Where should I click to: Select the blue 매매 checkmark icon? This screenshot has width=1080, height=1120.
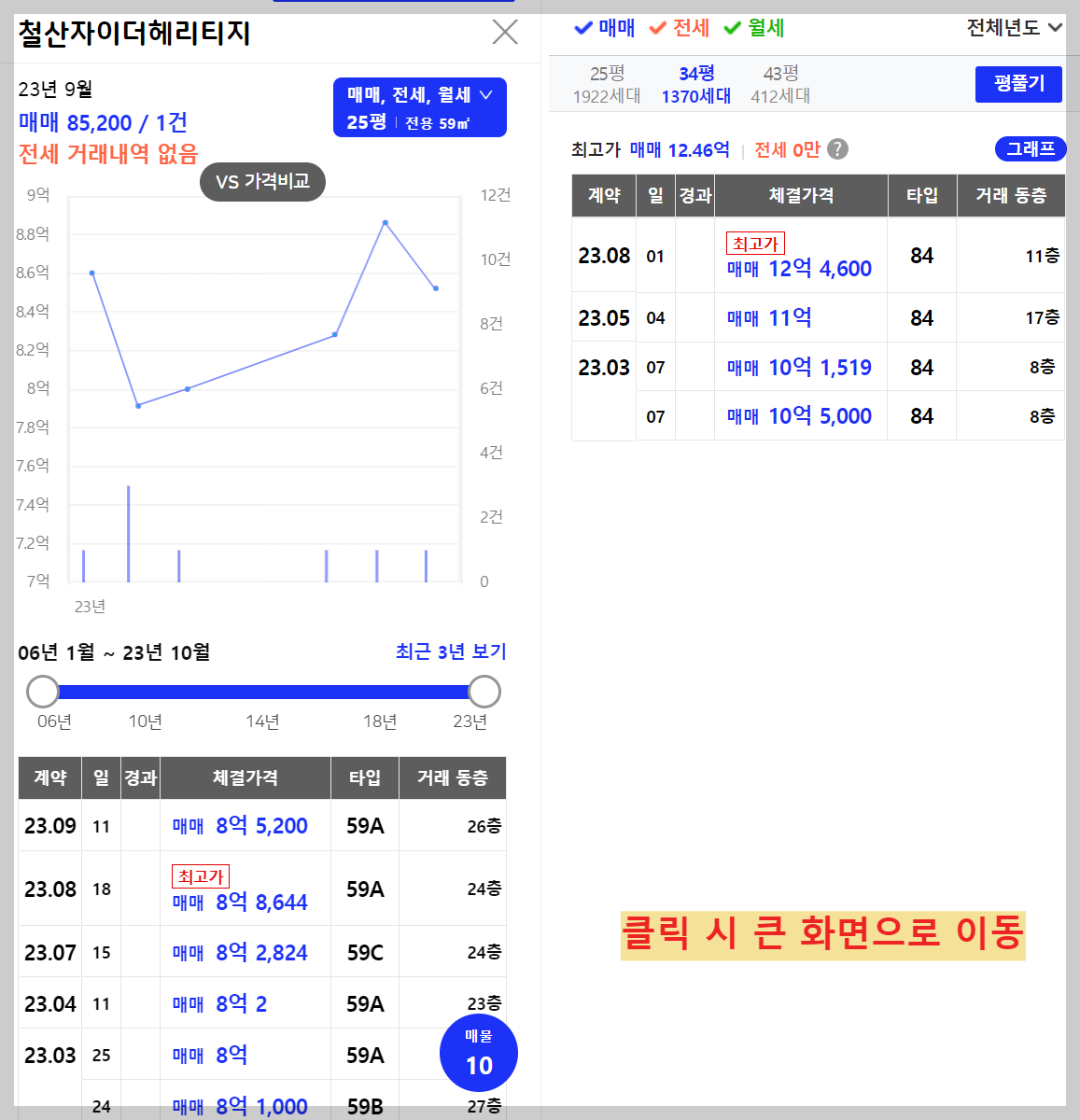tap(582, 29)
